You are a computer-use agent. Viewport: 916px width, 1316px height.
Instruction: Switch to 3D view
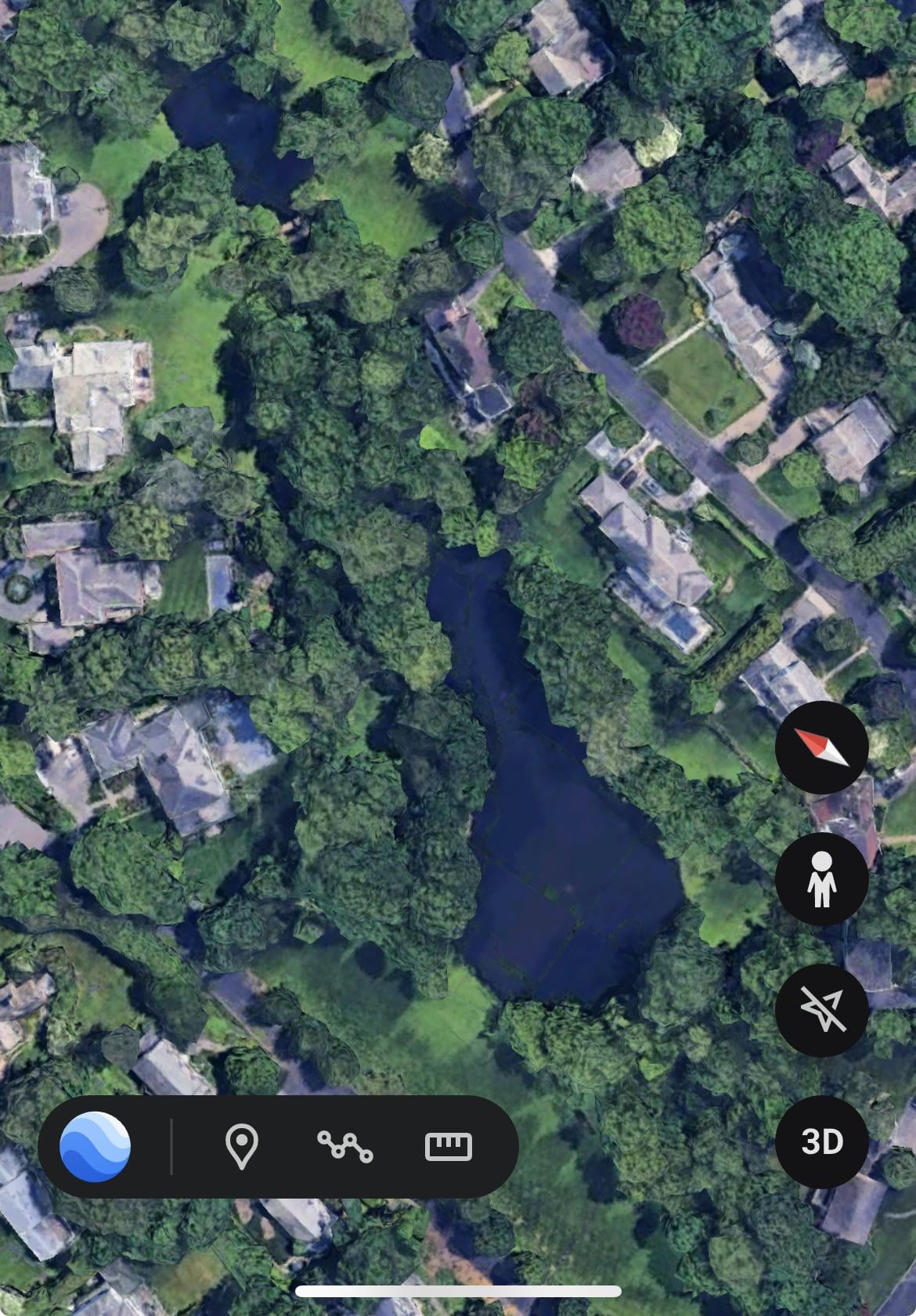click(x=821, y=1141)
